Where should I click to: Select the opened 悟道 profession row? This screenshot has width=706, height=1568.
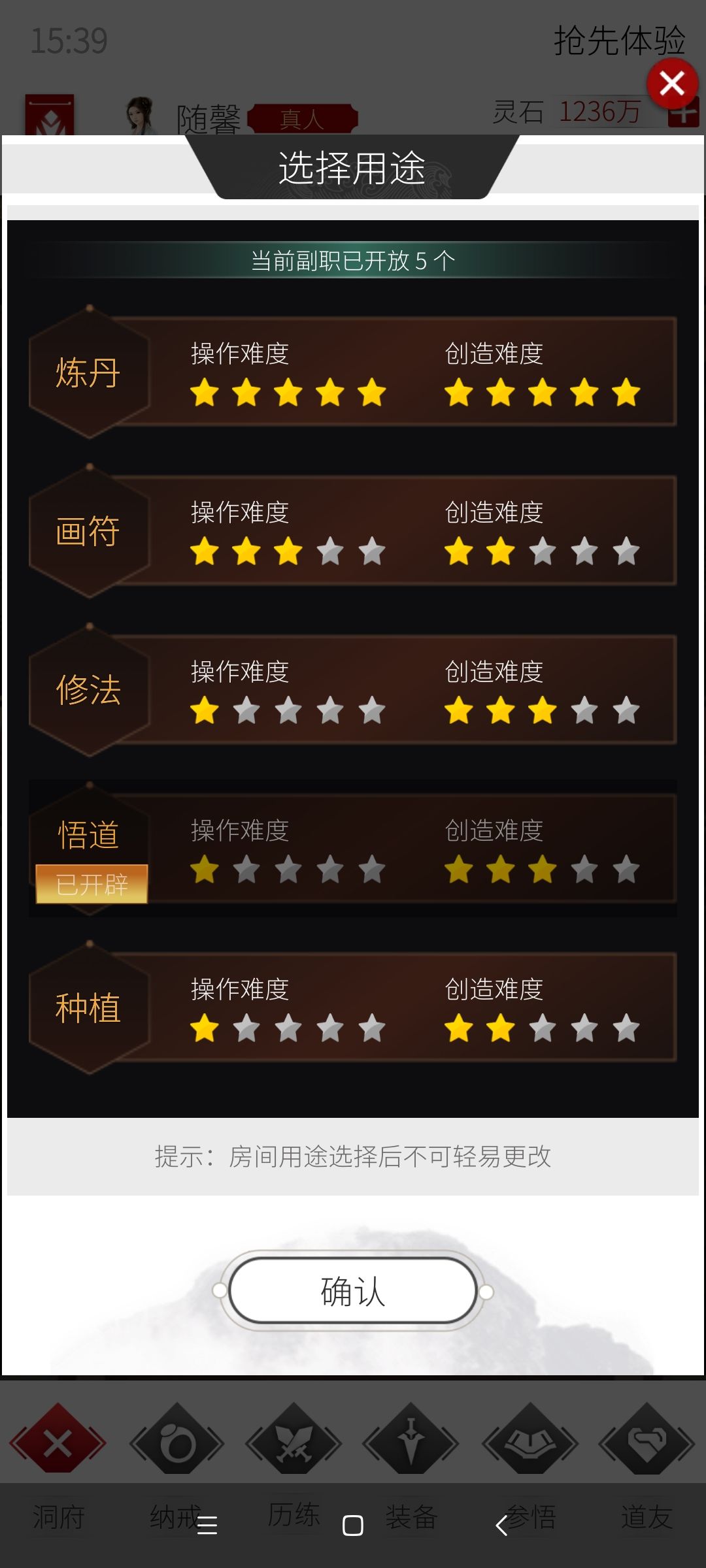click(x=353, y=849)
